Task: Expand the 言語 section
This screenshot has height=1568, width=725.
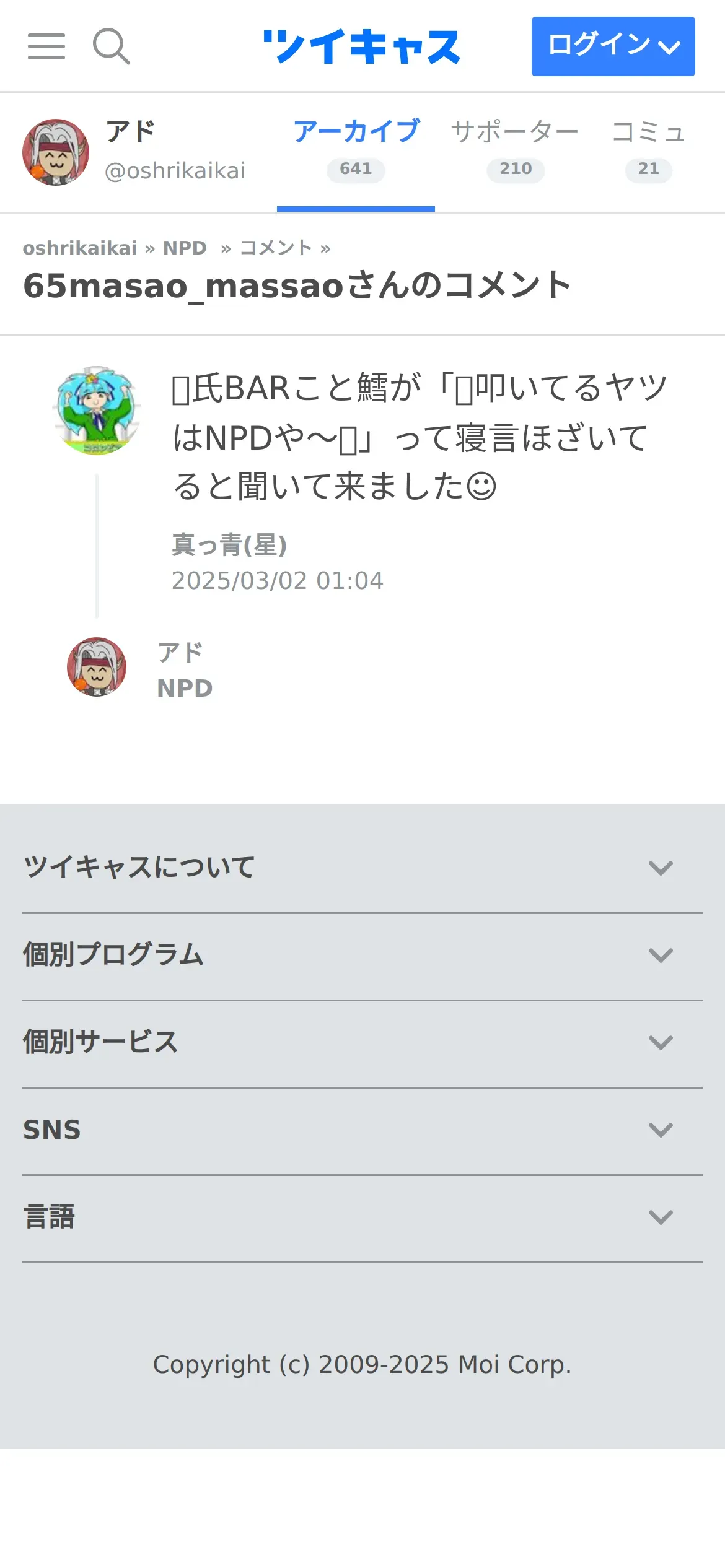Action: coord(362,1217)
